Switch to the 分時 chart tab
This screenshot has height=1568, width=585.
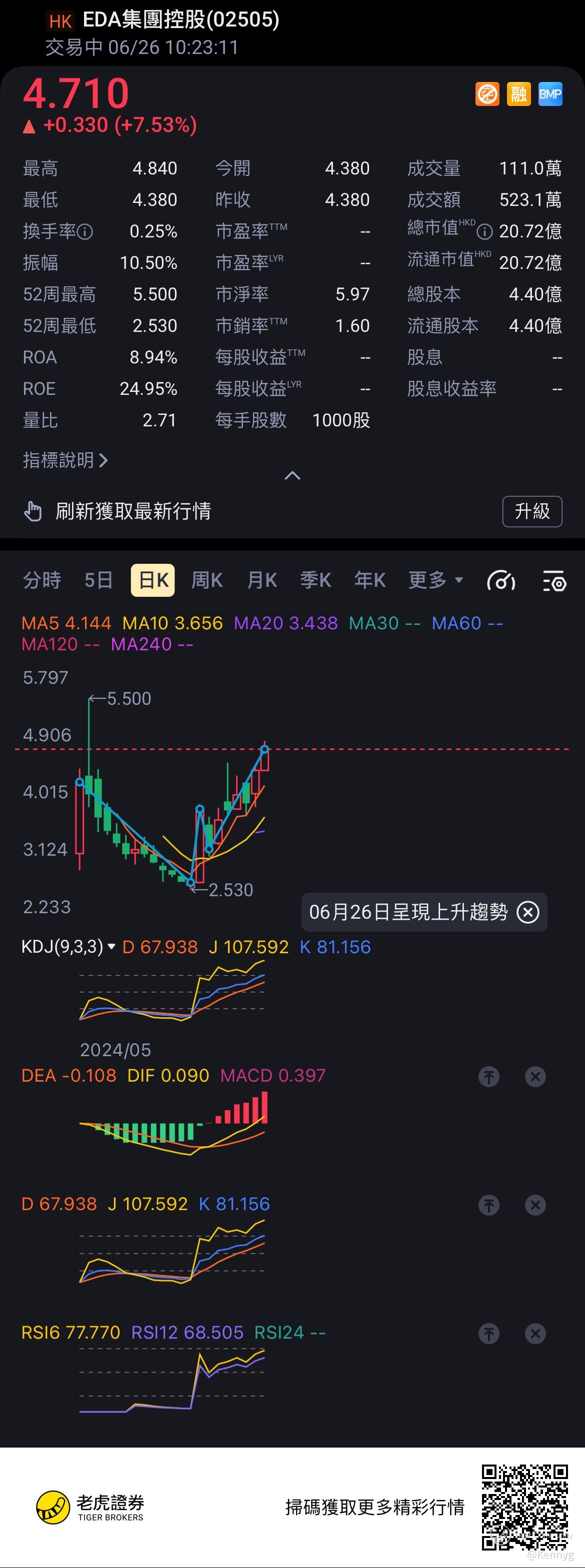(42, 580)
